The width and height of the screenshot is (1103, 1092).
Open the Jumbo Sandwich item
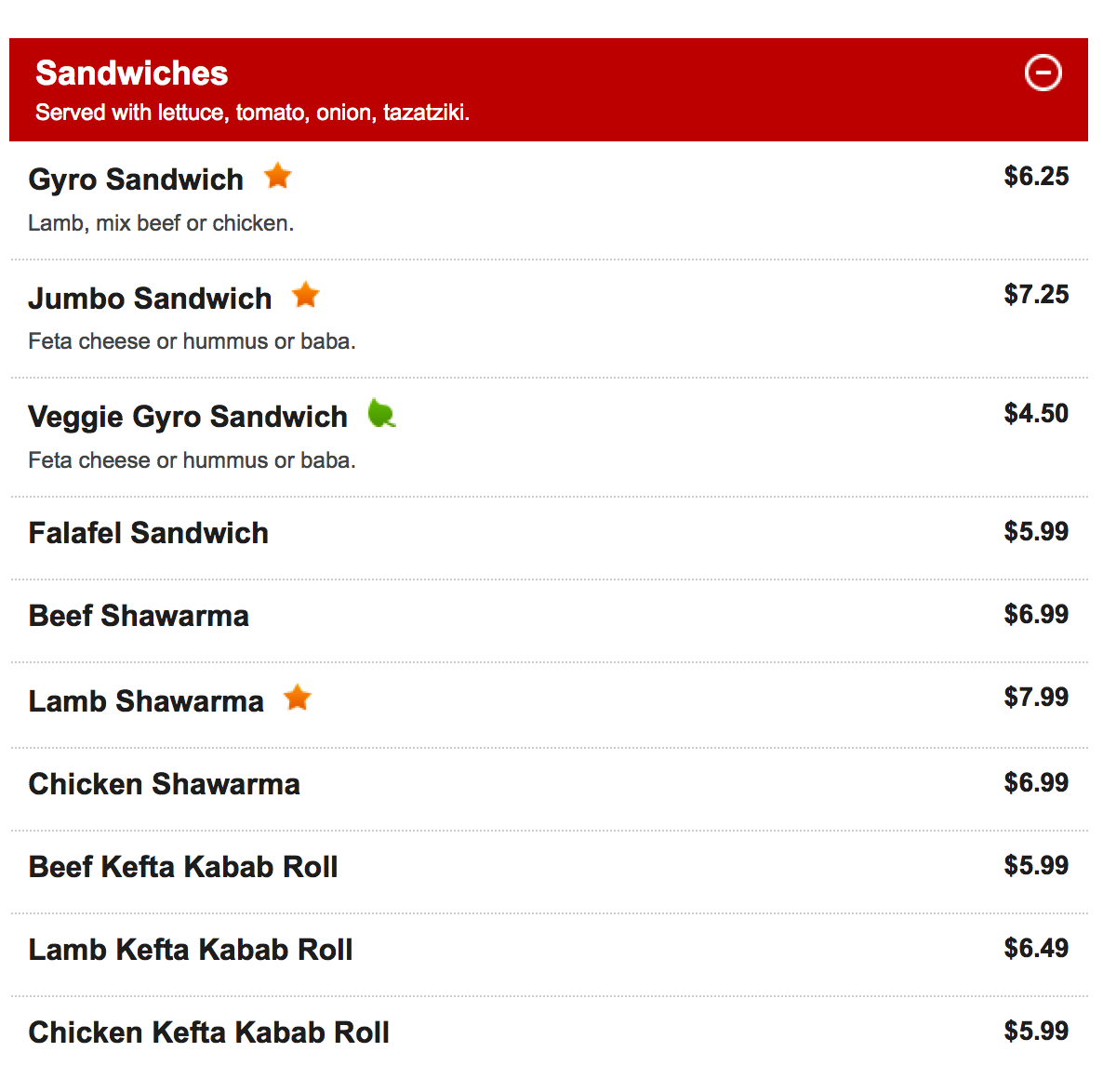point(150,299)
